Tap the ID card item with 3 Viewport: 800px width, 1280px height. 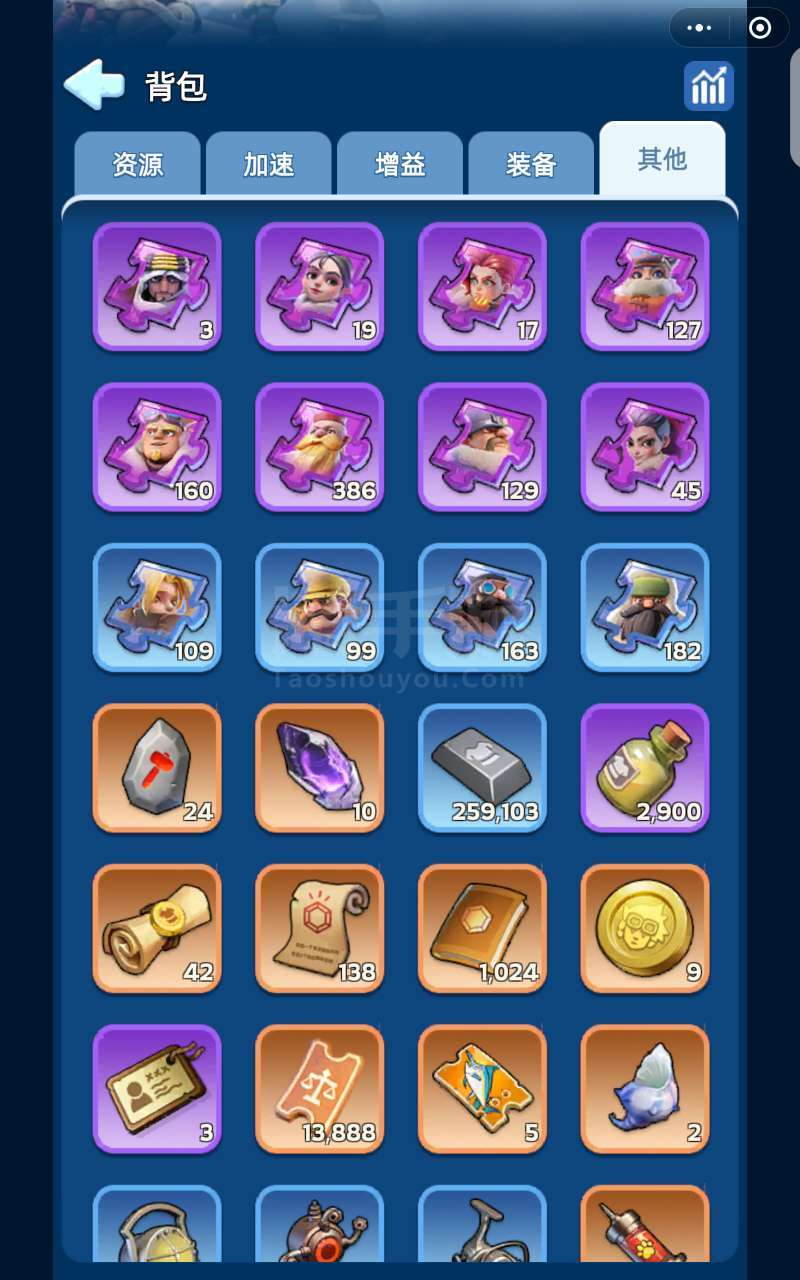coord(157,1089)
